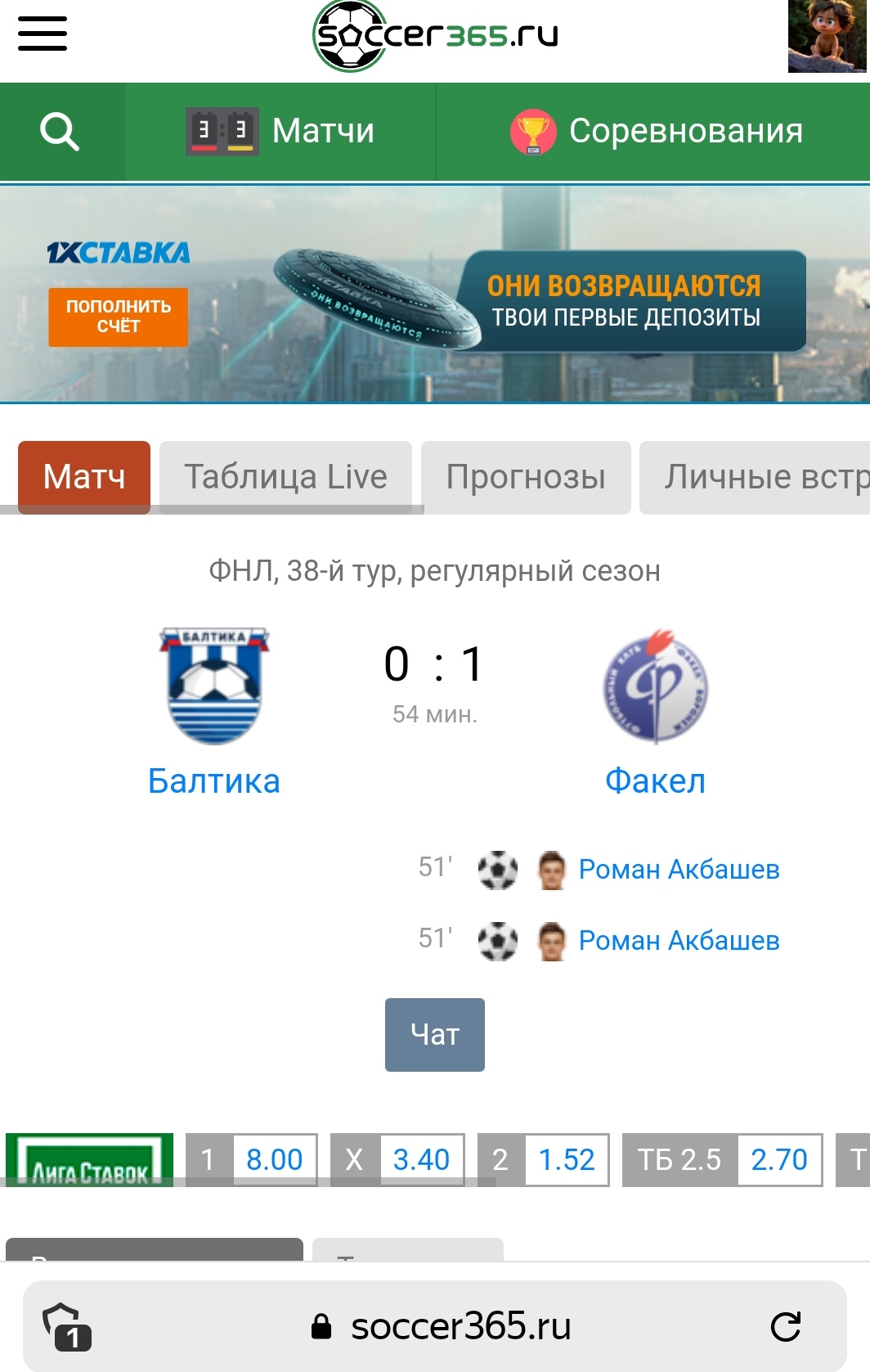
Task: Select draw odds 3.40
Action: (421, 1159)
